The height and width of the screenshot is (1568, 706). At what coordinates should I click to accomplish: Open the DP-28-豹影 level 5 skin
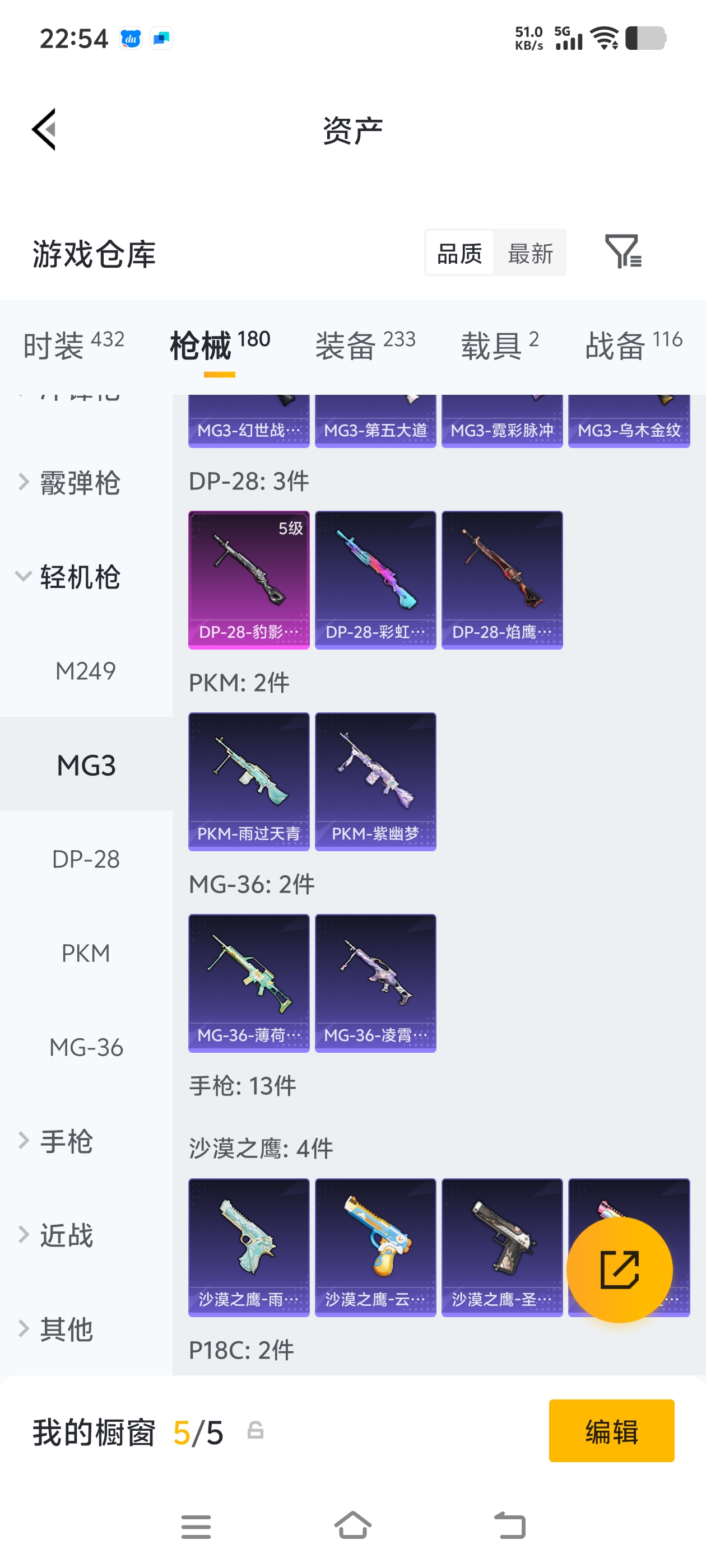tap(249, 580)
